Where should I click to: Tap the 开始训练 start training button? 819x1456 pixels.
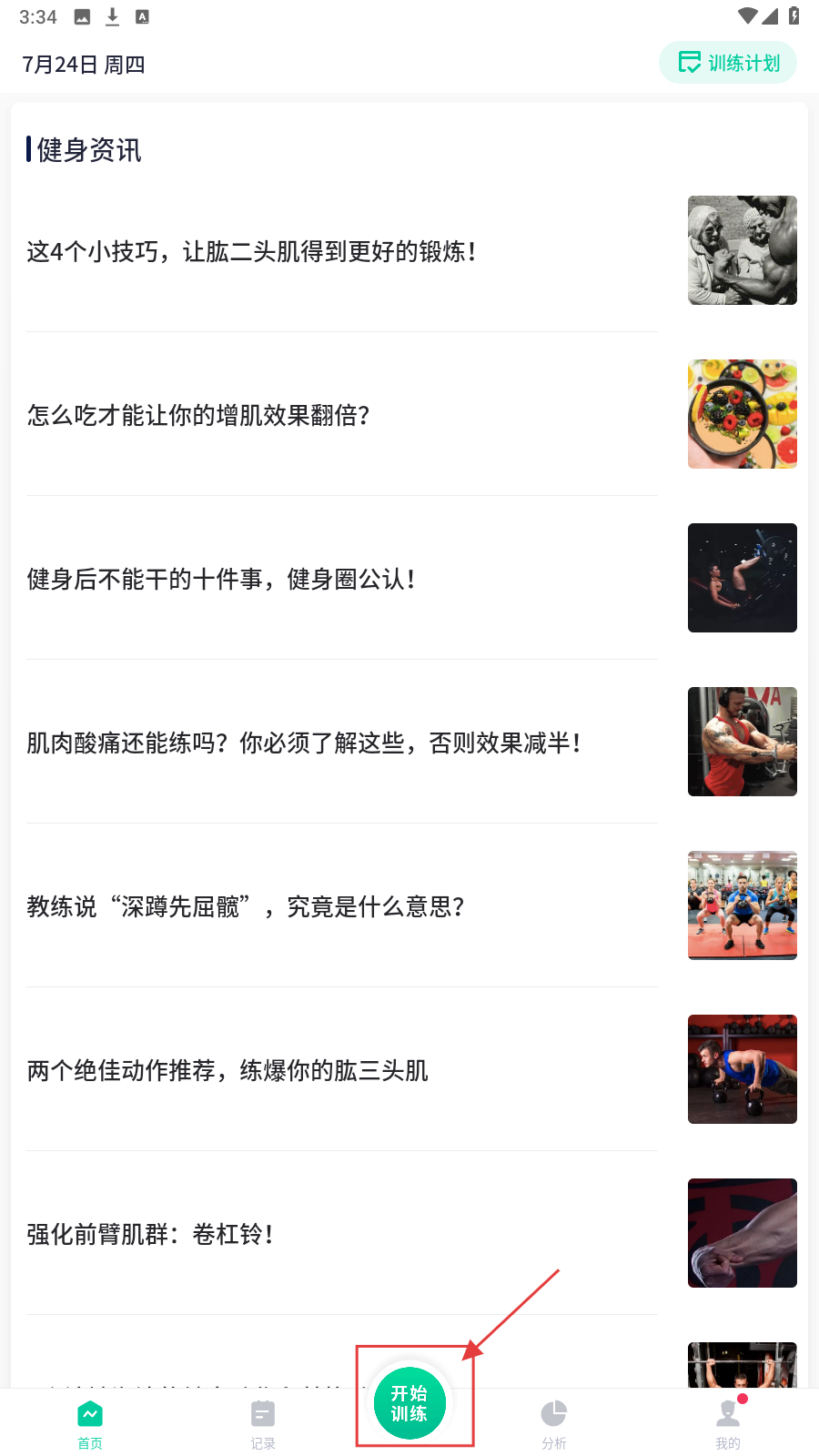tap(409, 1403)
